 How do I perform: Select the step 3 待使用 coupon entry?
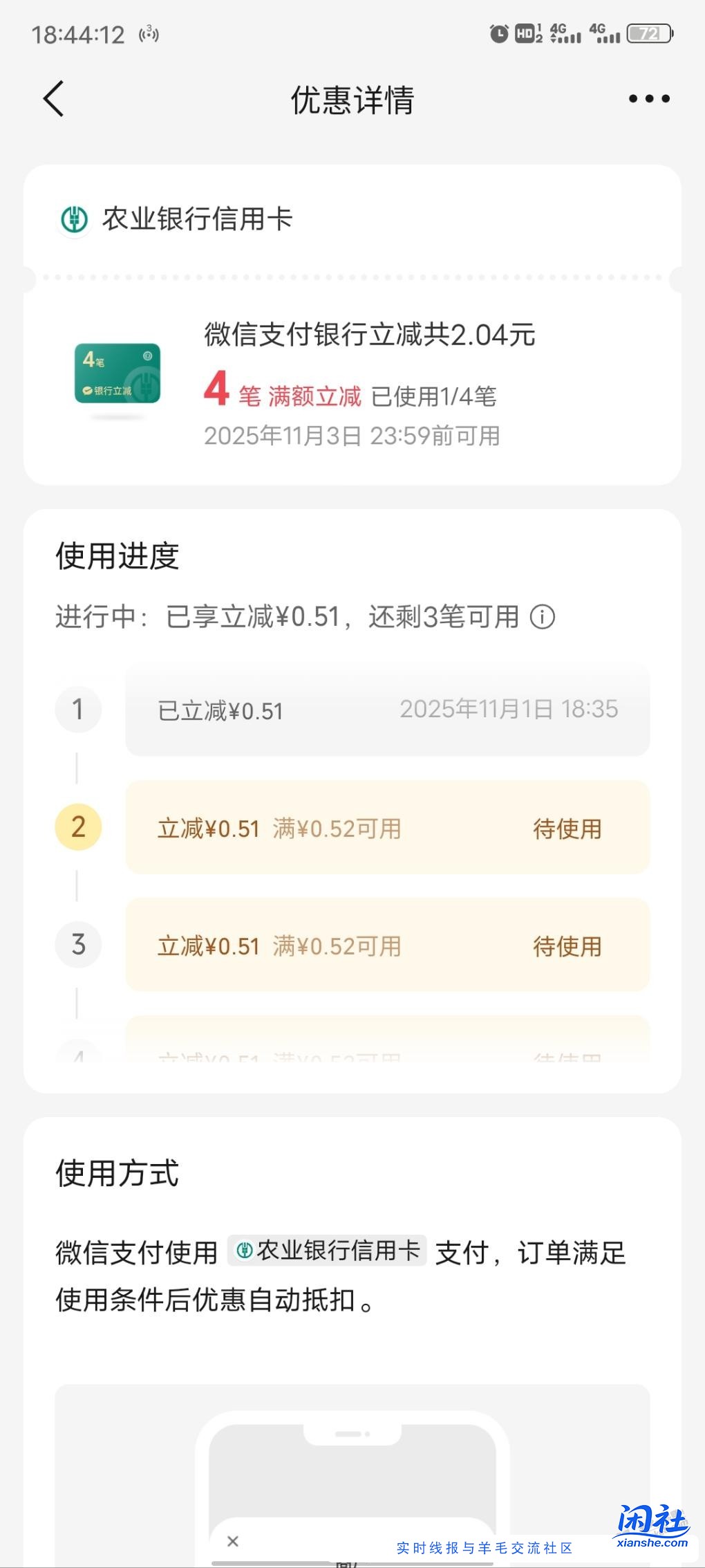387,946
